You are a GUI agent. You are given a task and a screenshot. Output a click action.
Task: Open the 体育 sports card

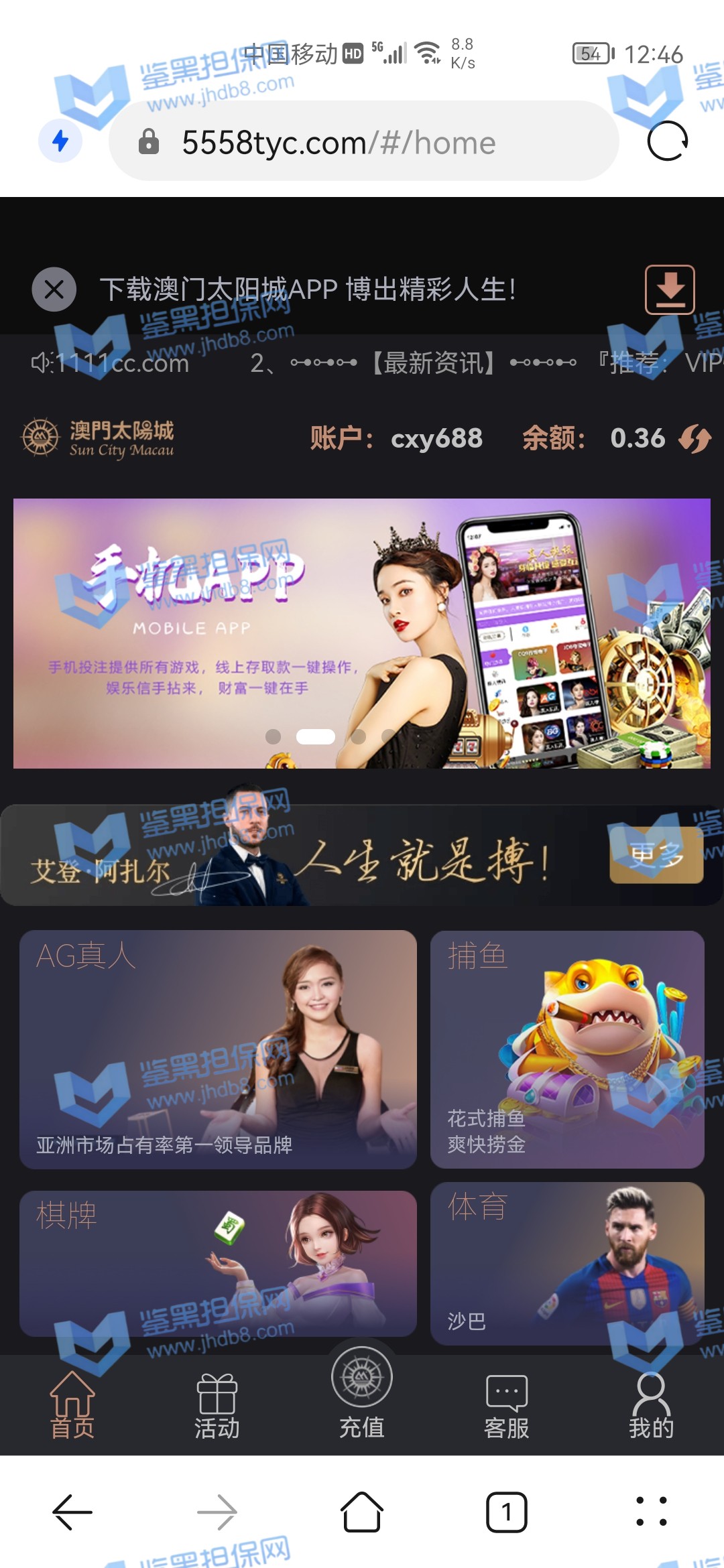point(567,1263)
